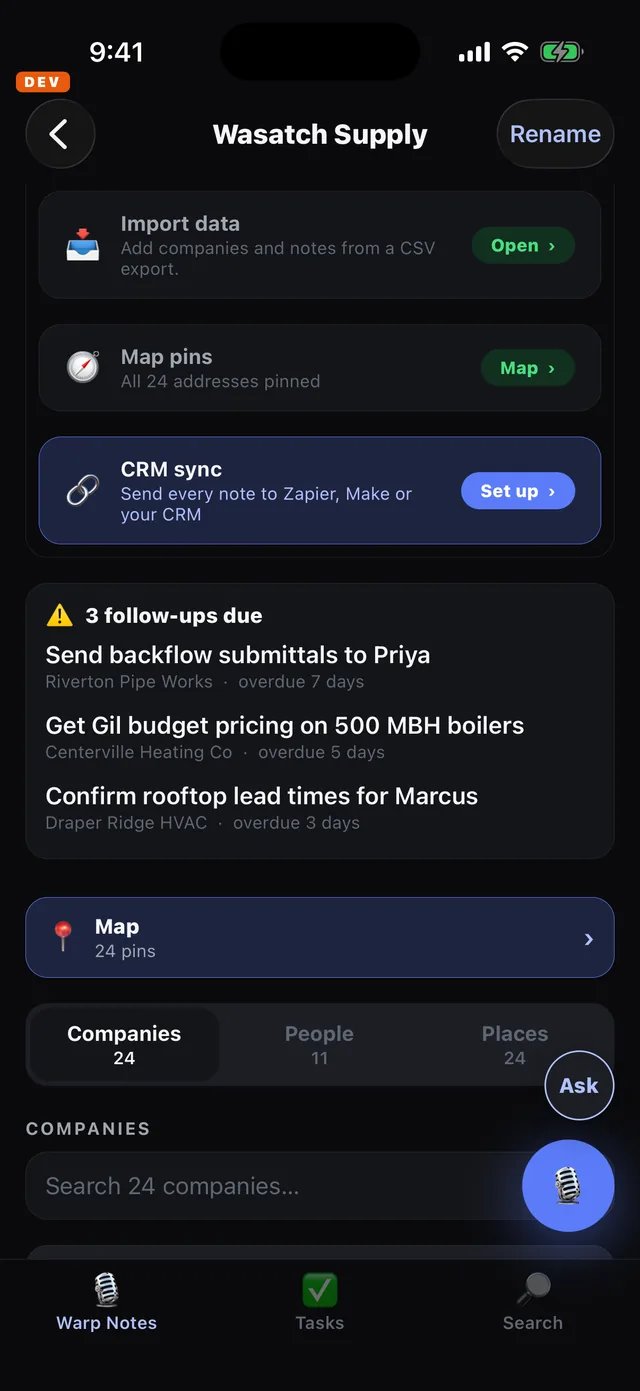The image size is (640, 1391).
Task: Open the Warp Notes tab
Action: [107, 1302]
